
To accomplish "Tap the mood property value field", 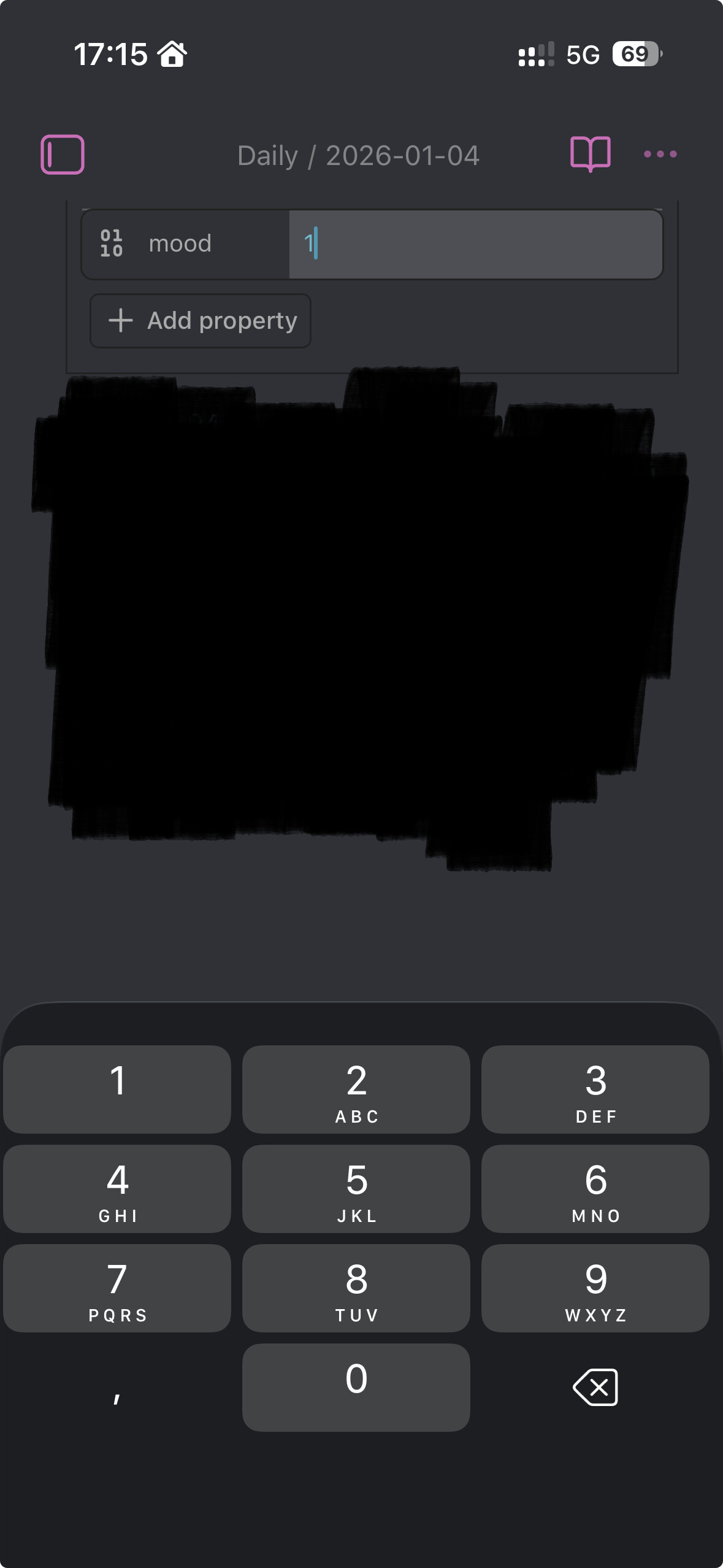I will tap(475, 244).
